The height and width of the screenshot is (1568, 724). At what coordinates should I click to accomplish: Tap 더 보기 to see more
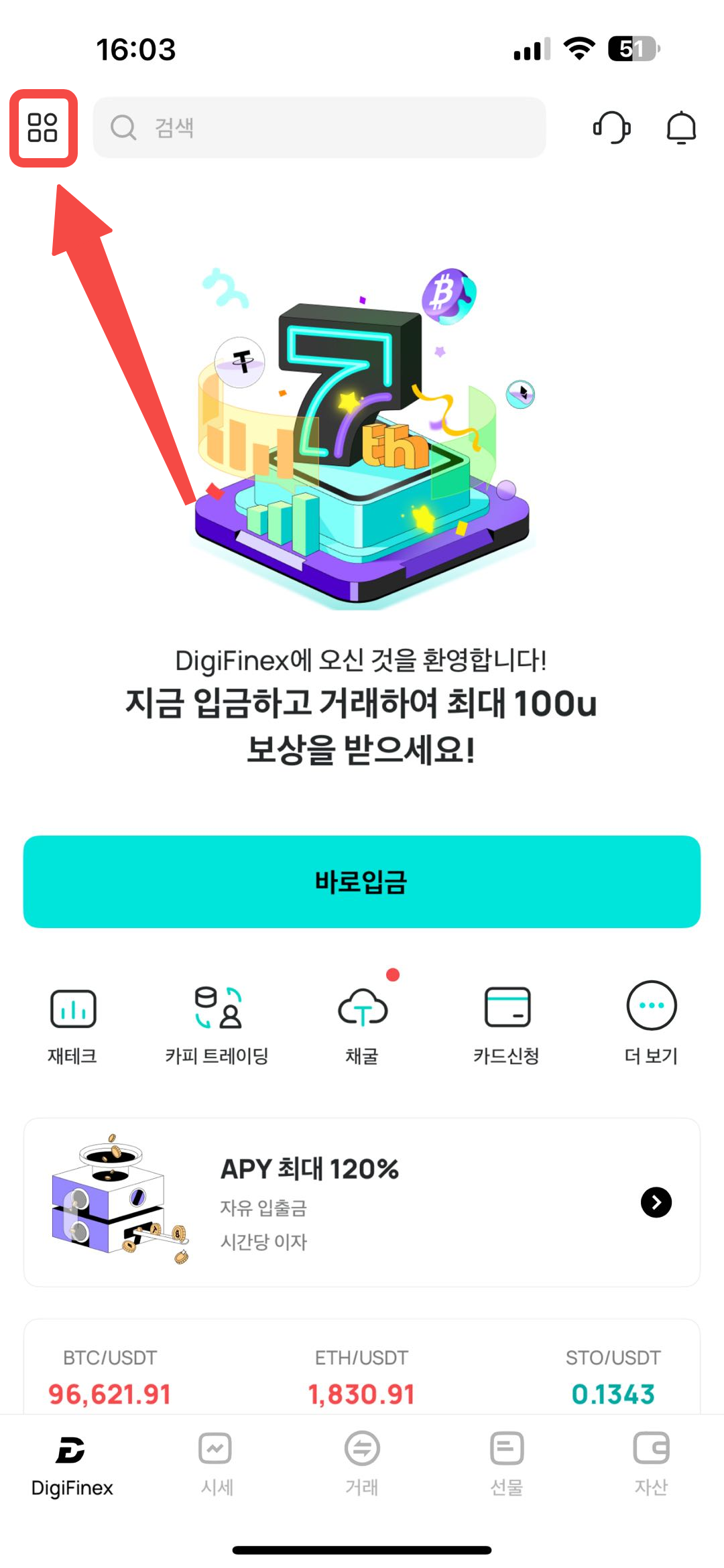coord(652,1022)
